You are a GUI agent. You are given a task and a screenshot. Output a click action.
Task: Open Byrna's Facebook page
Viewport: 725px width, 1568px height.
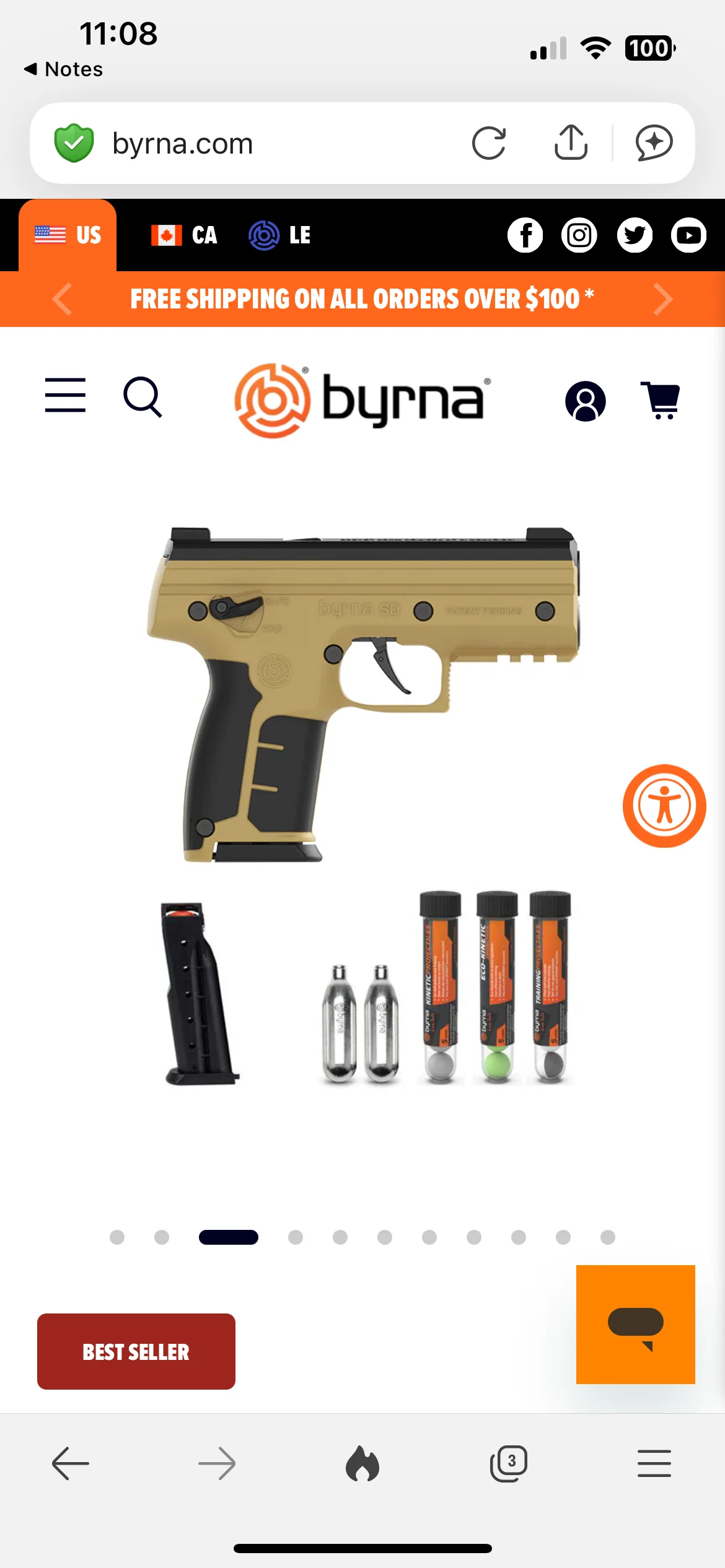525,235
